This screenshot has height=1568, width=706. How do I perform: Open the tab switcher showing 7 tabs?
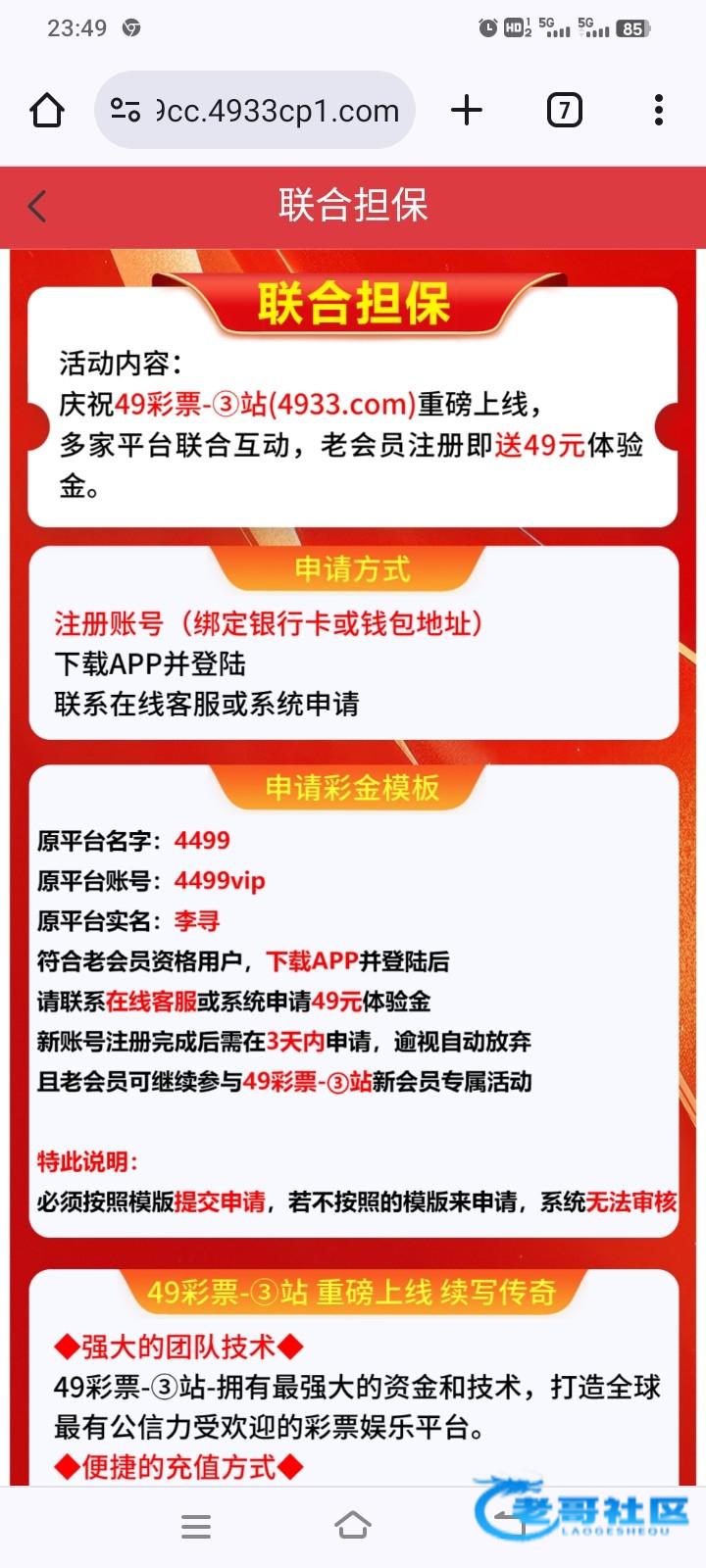point(564,110)
